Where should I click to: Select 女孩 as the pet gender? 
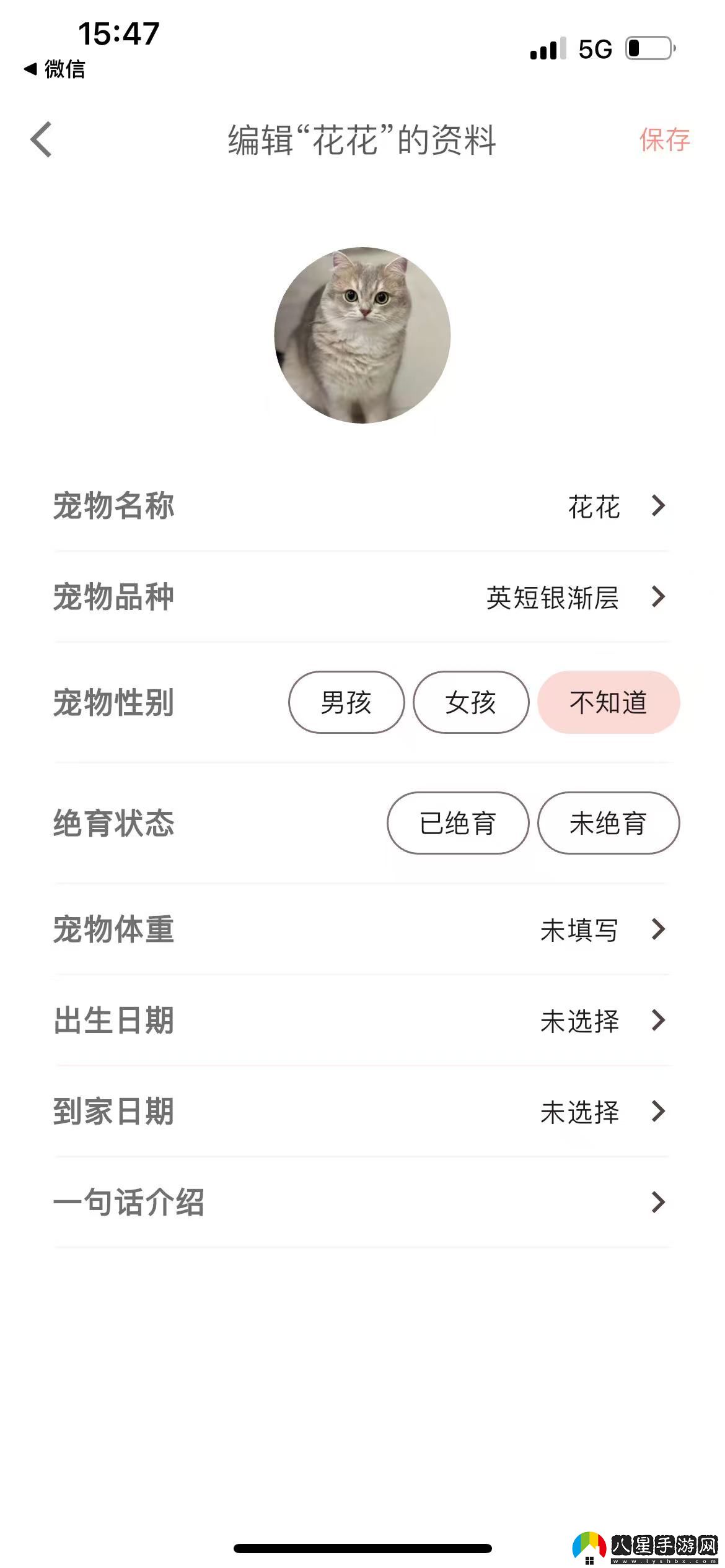[x=470, y=702]
